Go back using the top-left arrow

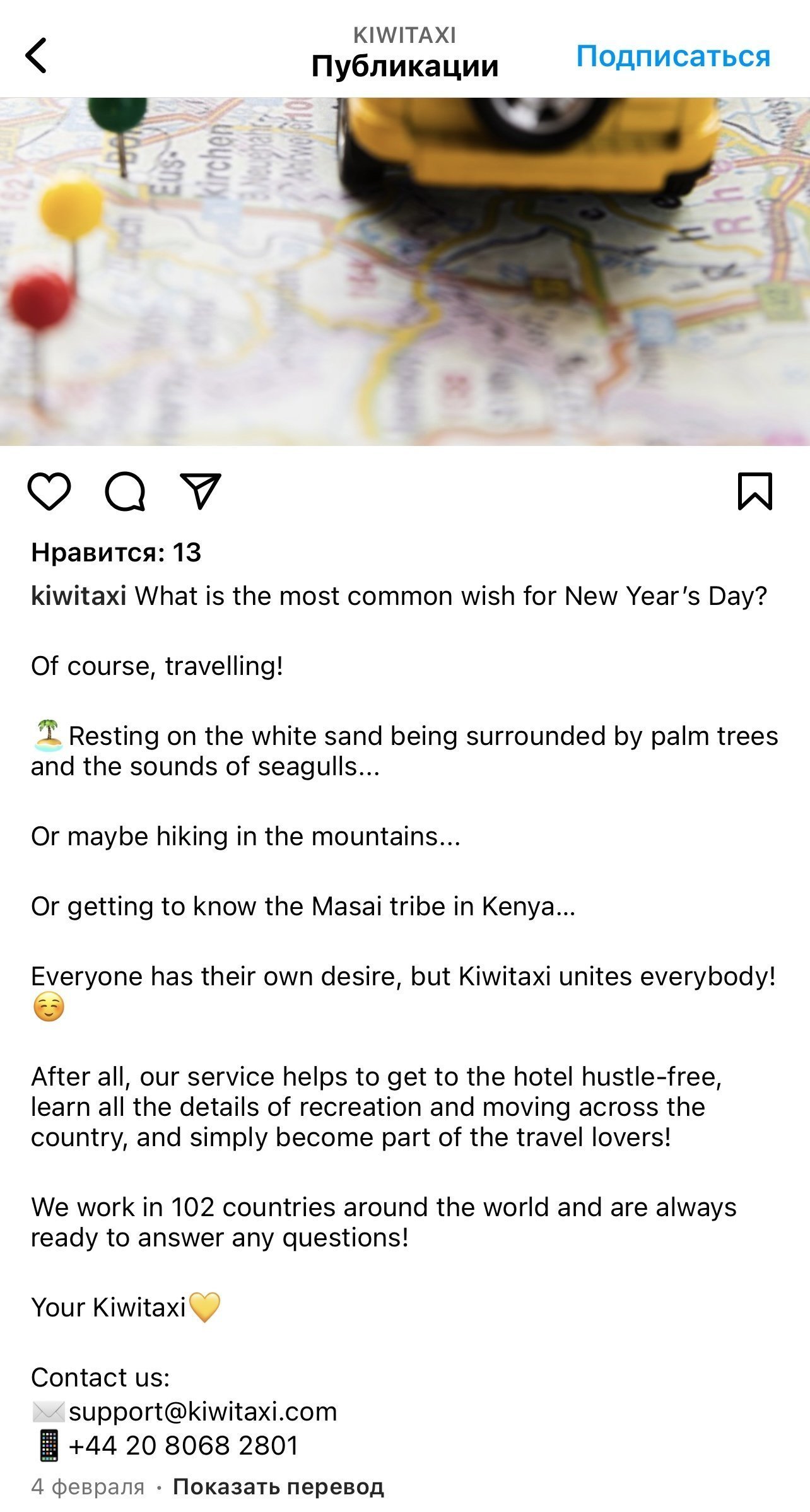point(36,56)
